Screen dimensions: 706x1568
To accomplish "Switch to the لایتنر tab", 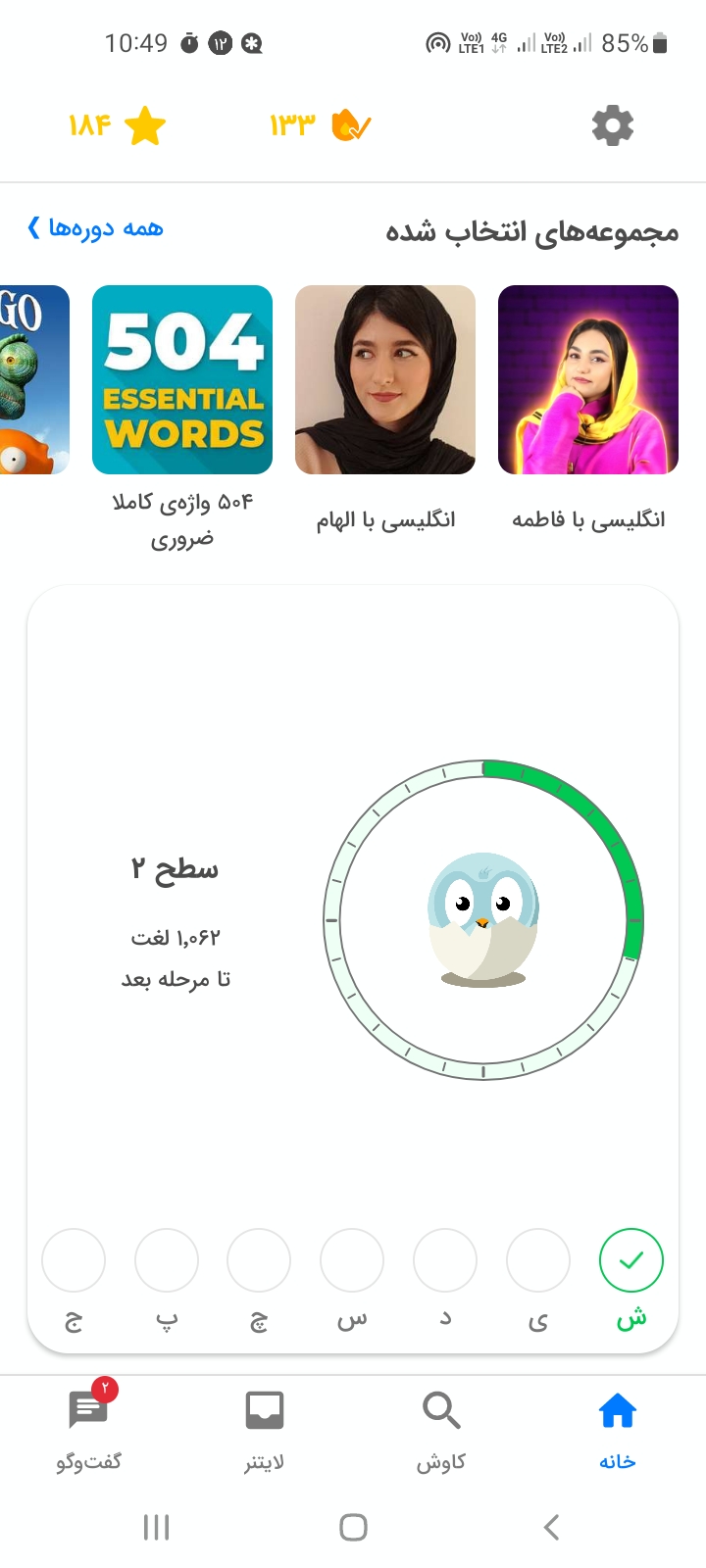I will pos(265,1431).
